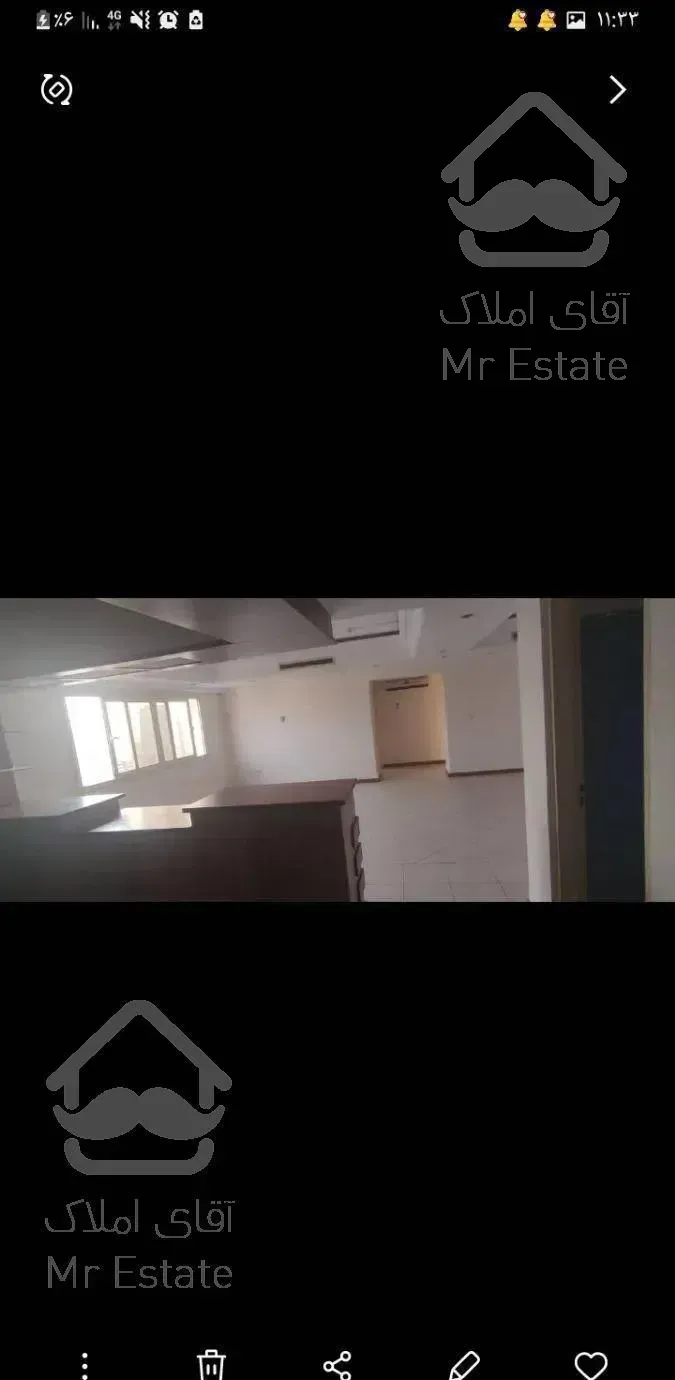Share this photo

[x=337, y=1364]
